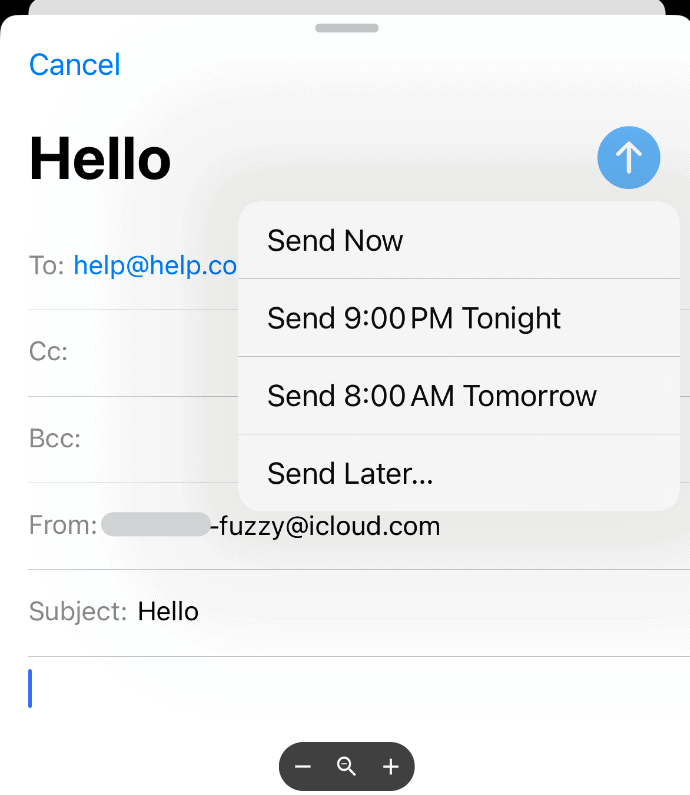Cancel the email draft
Image resolution: width=690 pixels, height=795 pixels.
pyautogui.click(x=74, y=65)
